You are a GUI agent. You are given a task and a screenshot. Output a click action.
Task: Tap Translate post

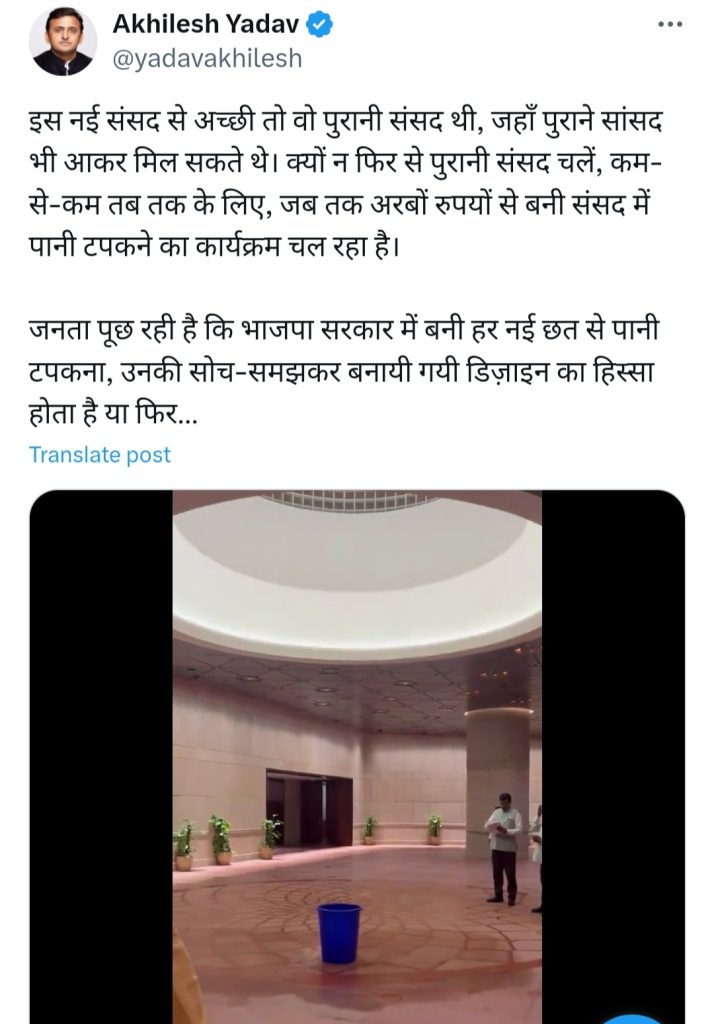point(100,455)
